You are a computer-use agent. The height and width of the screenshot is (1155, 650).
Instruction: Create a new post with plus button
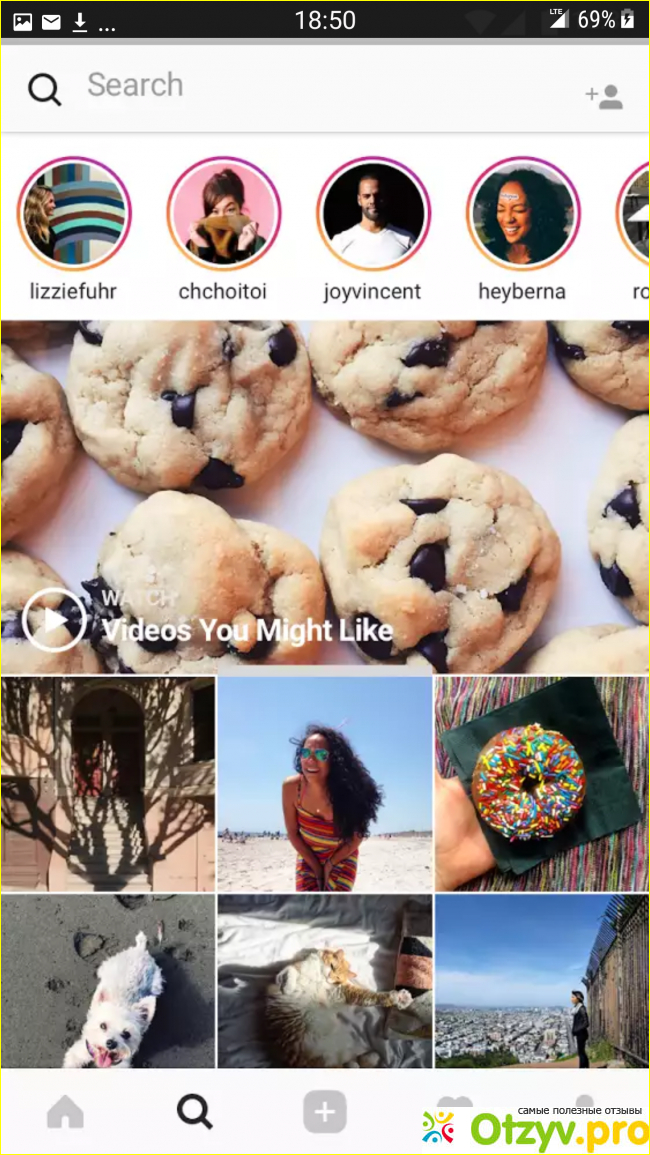click(325, 1112)
